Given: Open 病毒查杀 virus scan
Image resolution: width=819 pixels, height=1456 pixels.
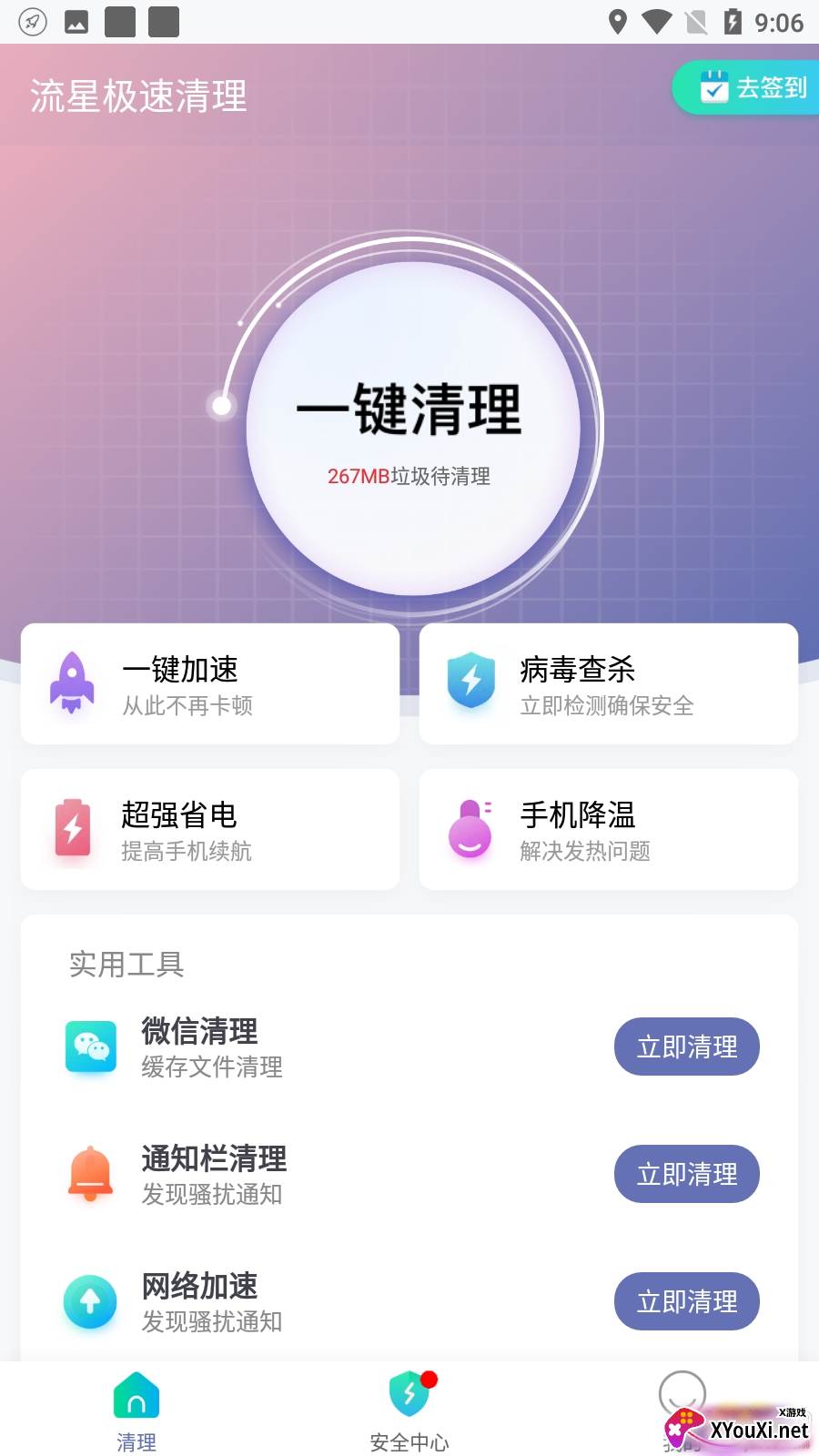Looking at the screenshot, I should click(x=608, y=684).
